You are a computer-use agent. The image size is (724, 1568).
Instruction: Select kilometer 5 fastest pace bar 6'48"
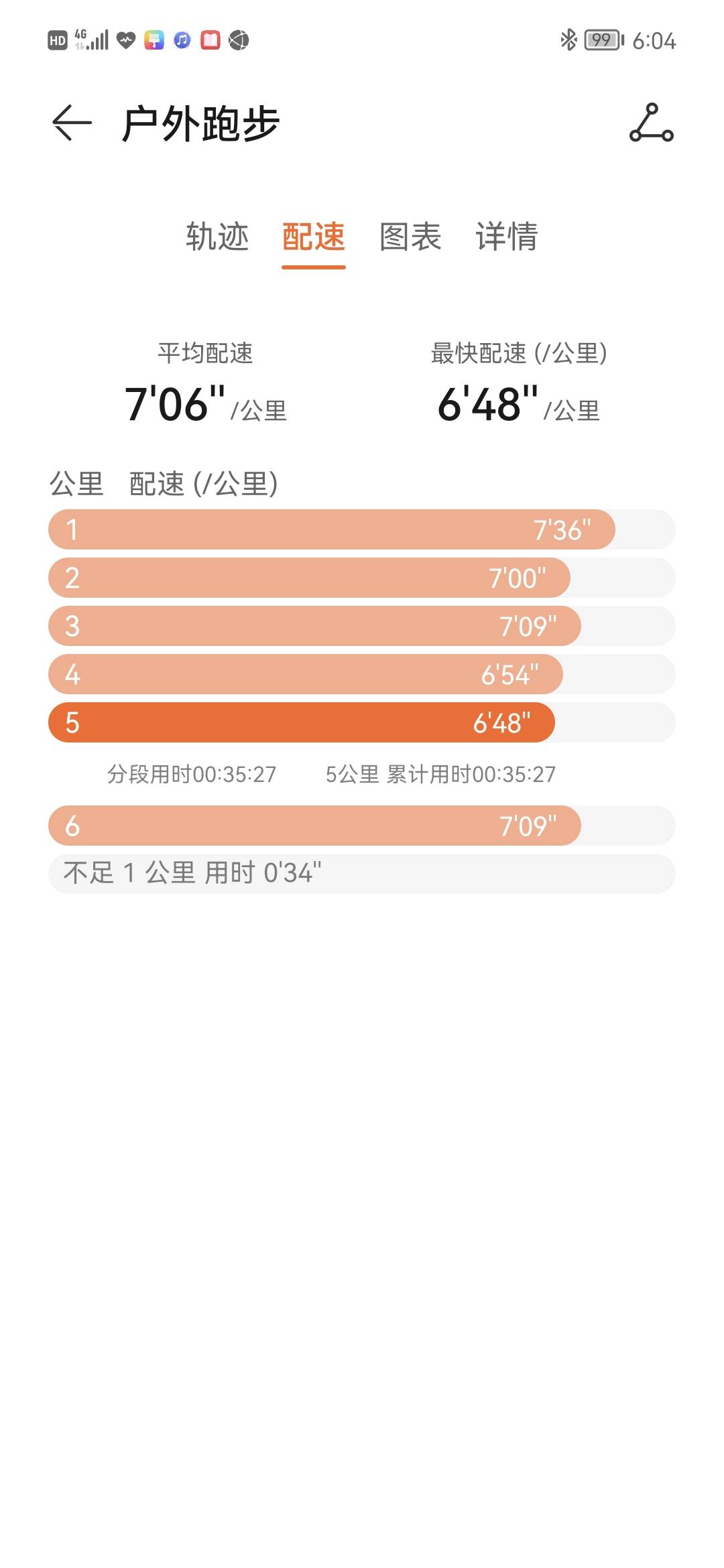pyautogui.click(x=300, y=722)
